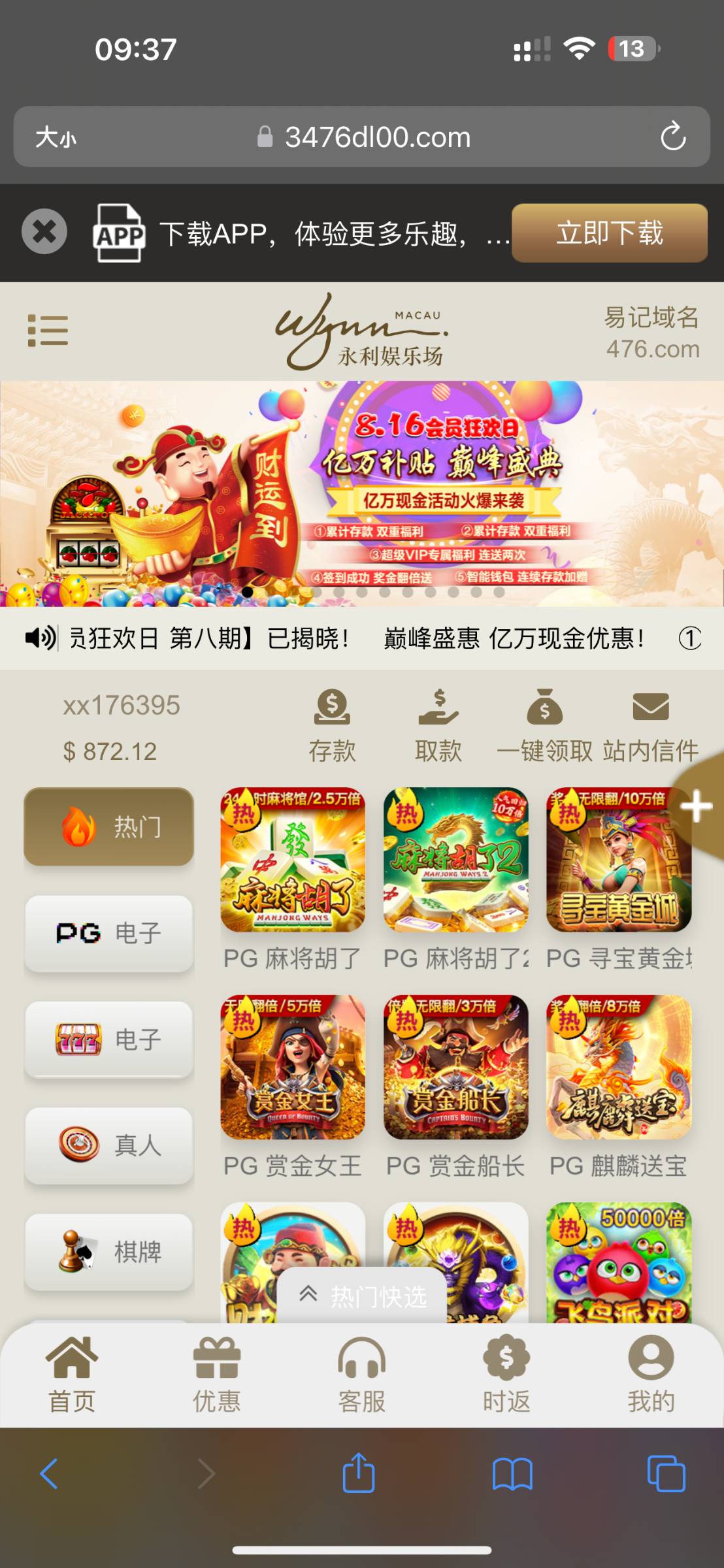Tap the 立即下载 download button
The height and width of the screenshot is (1568, 724).
coord(609,233)
